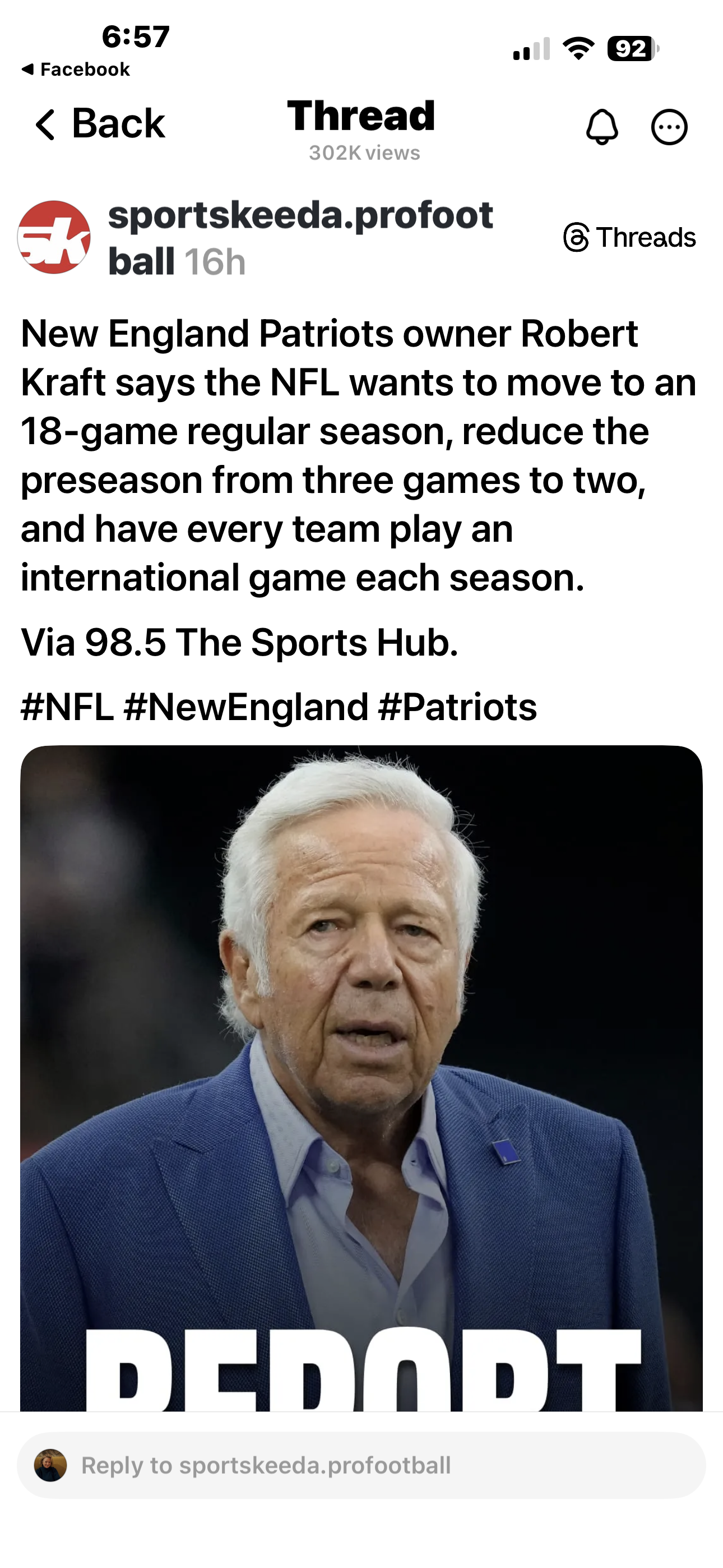Open the sportskeeda.profootball username
The height and width of the screenshot is (1568, 723).
click(x=299, y=215)
